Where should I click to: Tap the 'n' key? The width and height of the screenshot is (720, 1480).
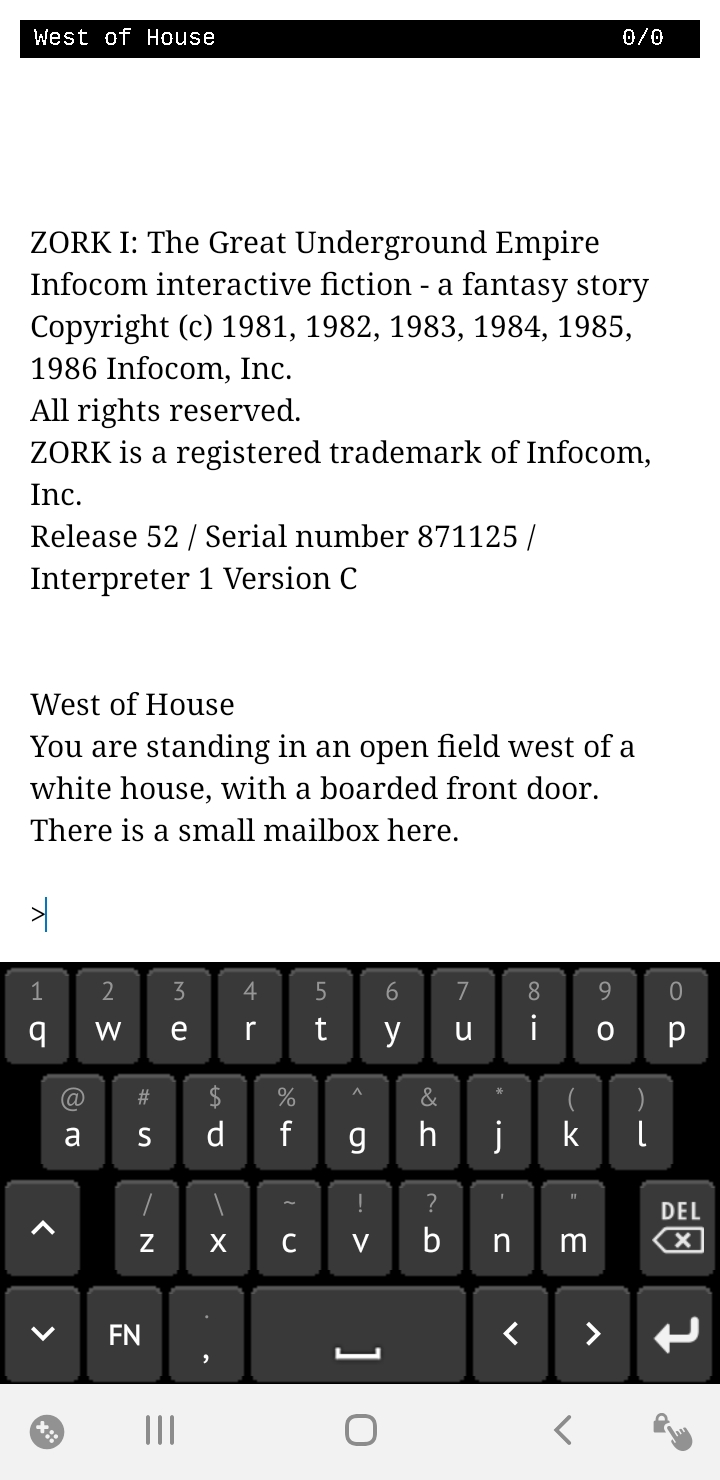(502, 1228)
